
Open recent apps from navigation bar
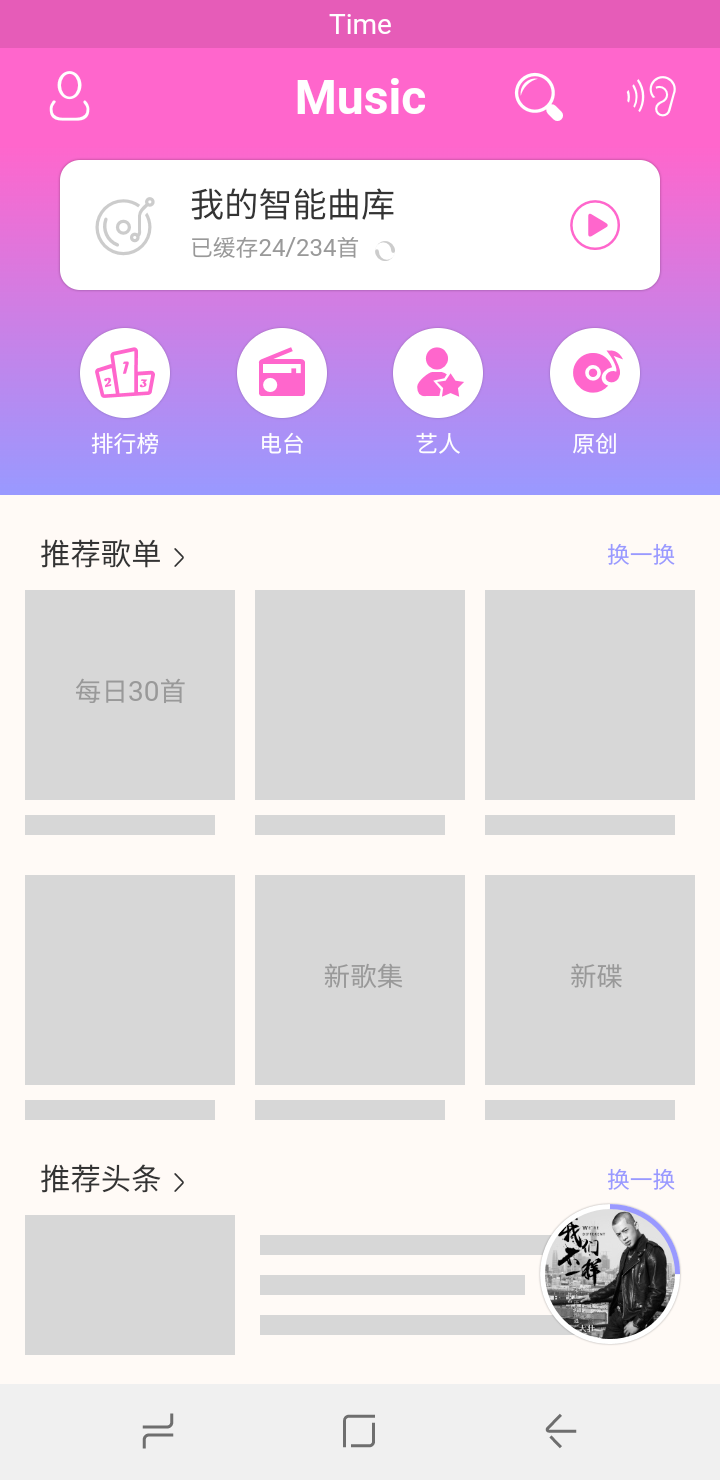point(158,1431)
